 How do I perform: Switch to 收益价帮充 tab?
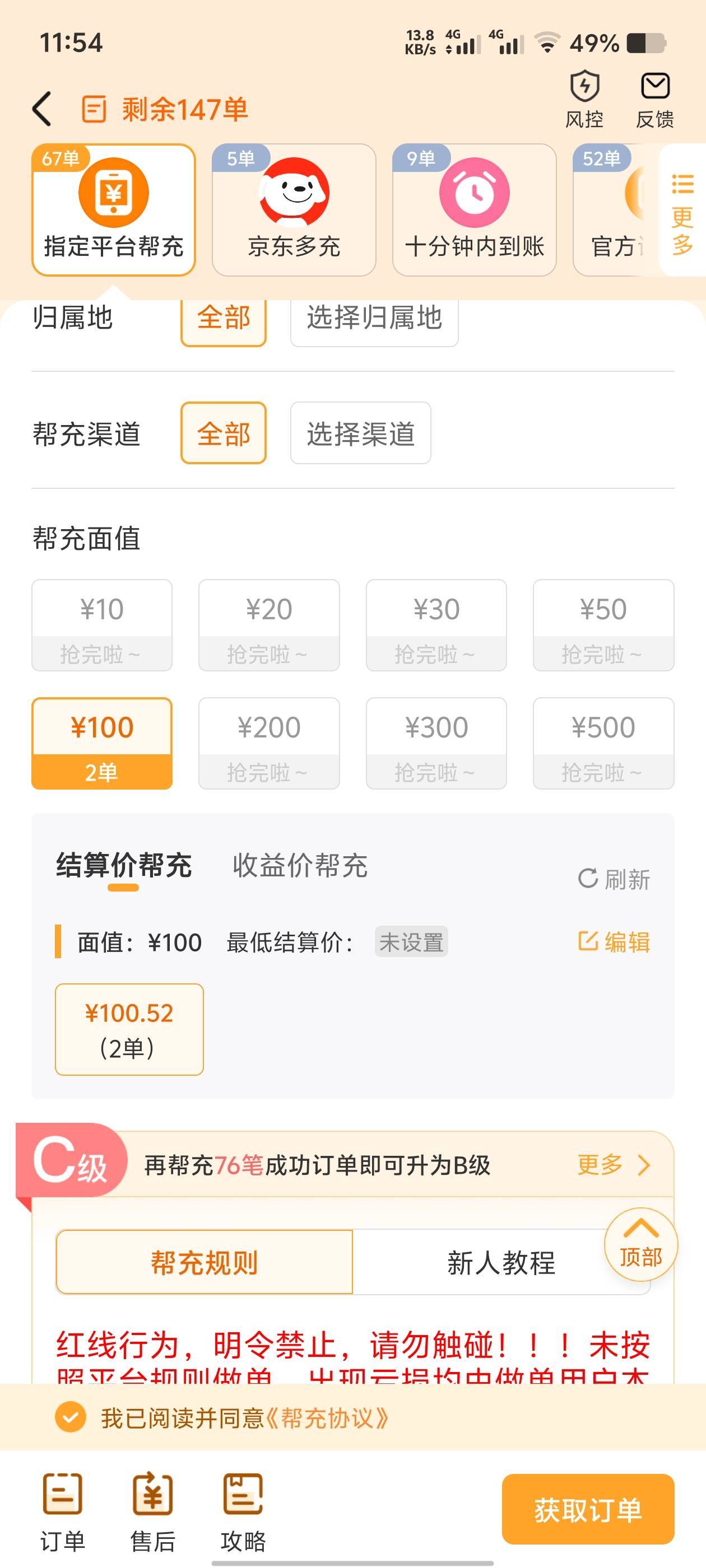[300, 865]
